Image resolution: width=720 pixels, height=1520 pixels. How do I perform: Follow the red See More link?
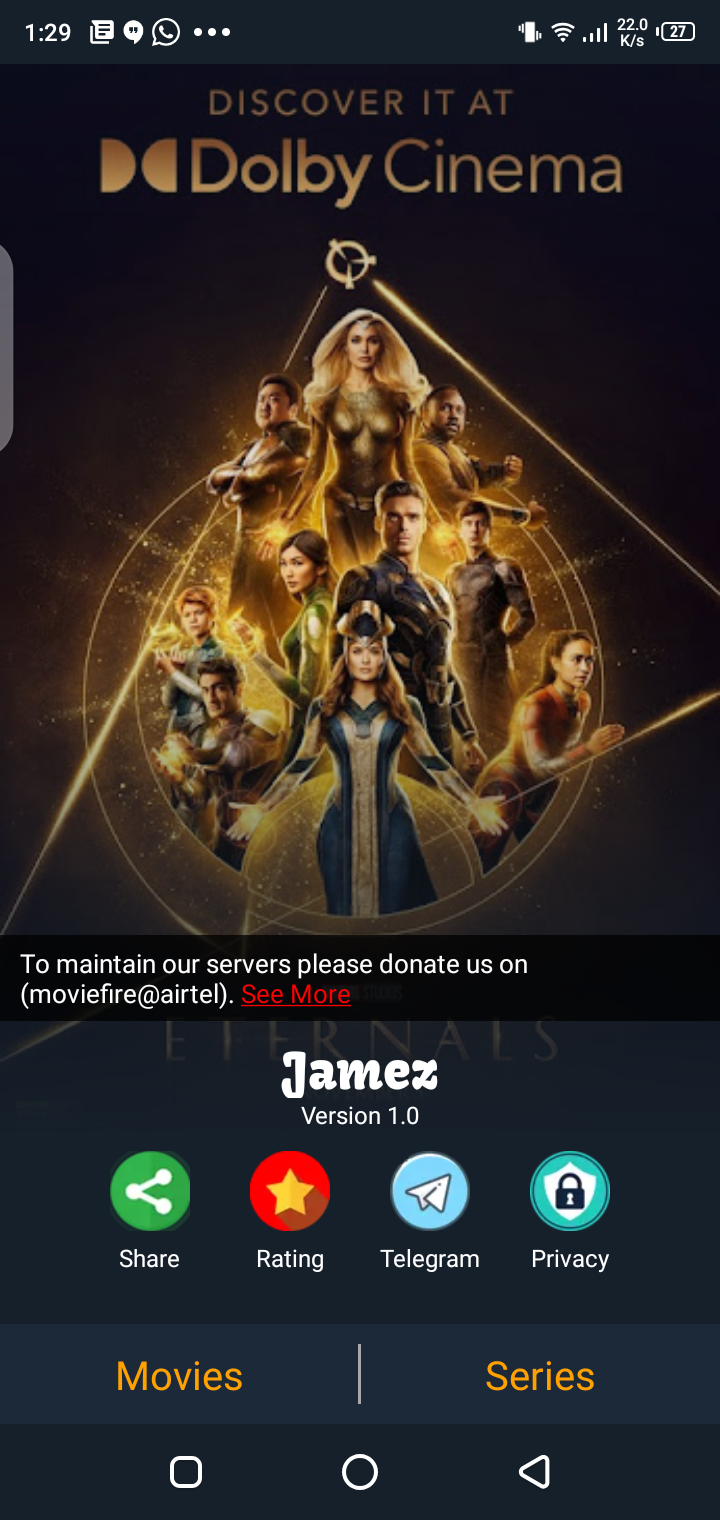coord(296,994)
